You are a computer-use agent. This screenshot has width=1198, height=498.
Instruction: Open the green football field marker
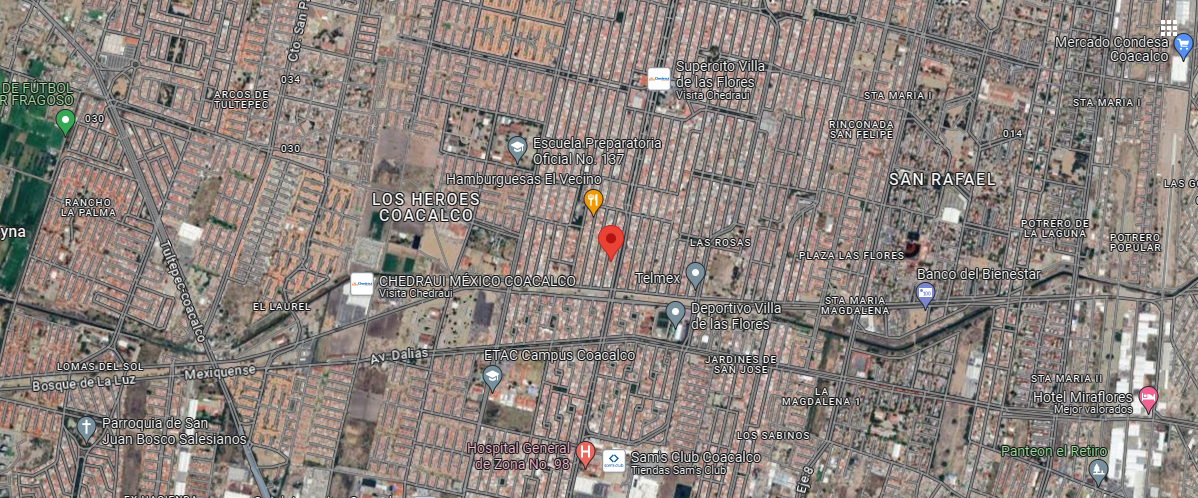(x=66, y=121)
